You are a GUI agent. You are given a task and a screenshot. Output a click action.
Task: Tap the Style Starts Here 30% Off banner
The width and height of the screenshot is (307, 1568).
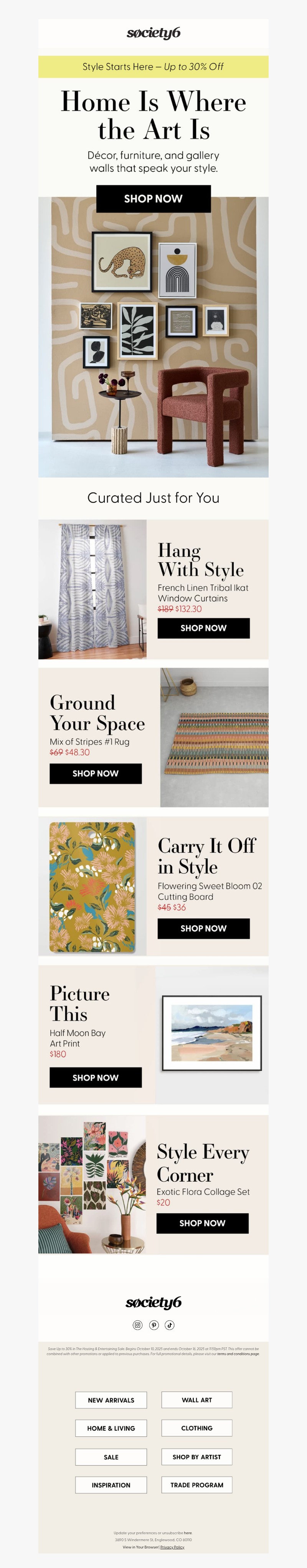point(153,67)
